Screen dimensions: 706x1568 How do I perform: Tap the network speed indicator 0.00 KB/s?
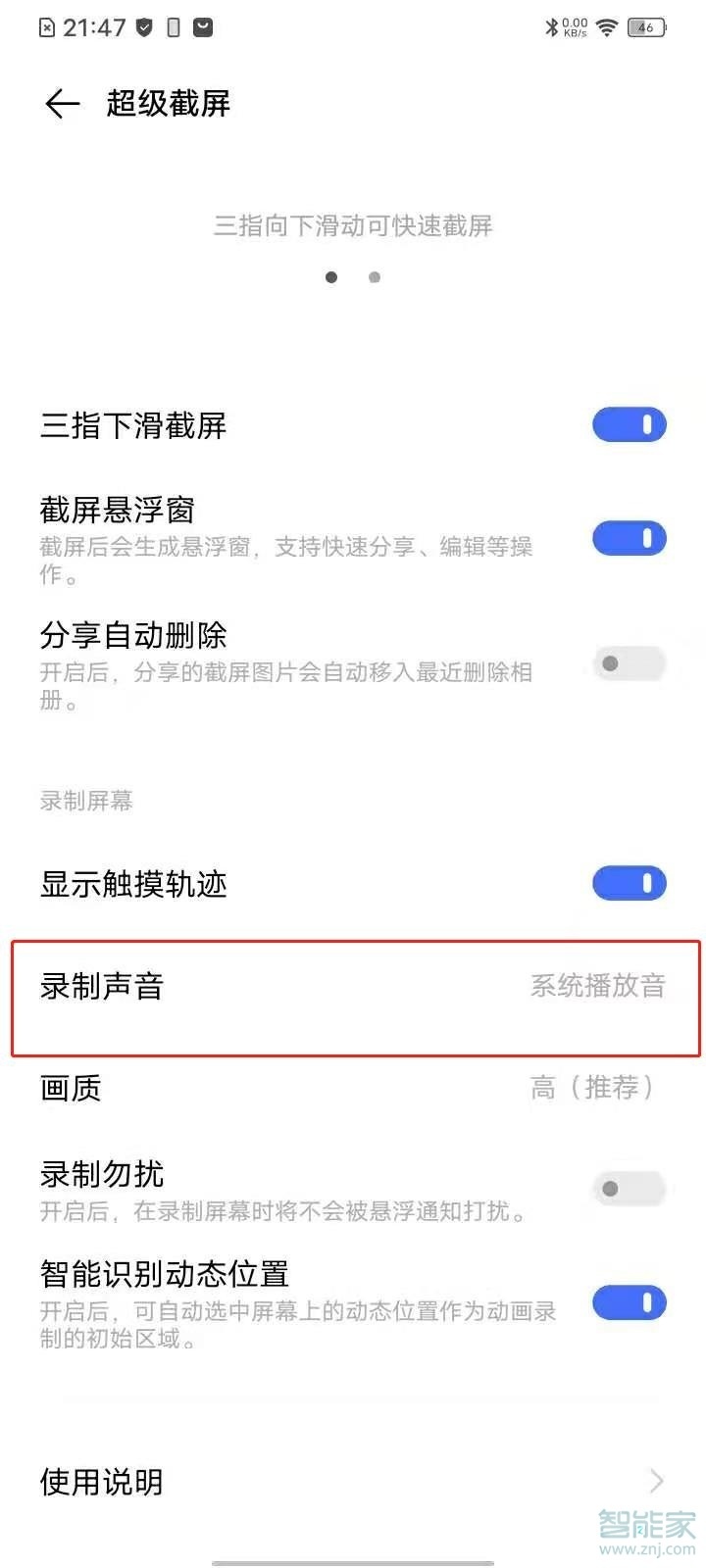[573, 26]
